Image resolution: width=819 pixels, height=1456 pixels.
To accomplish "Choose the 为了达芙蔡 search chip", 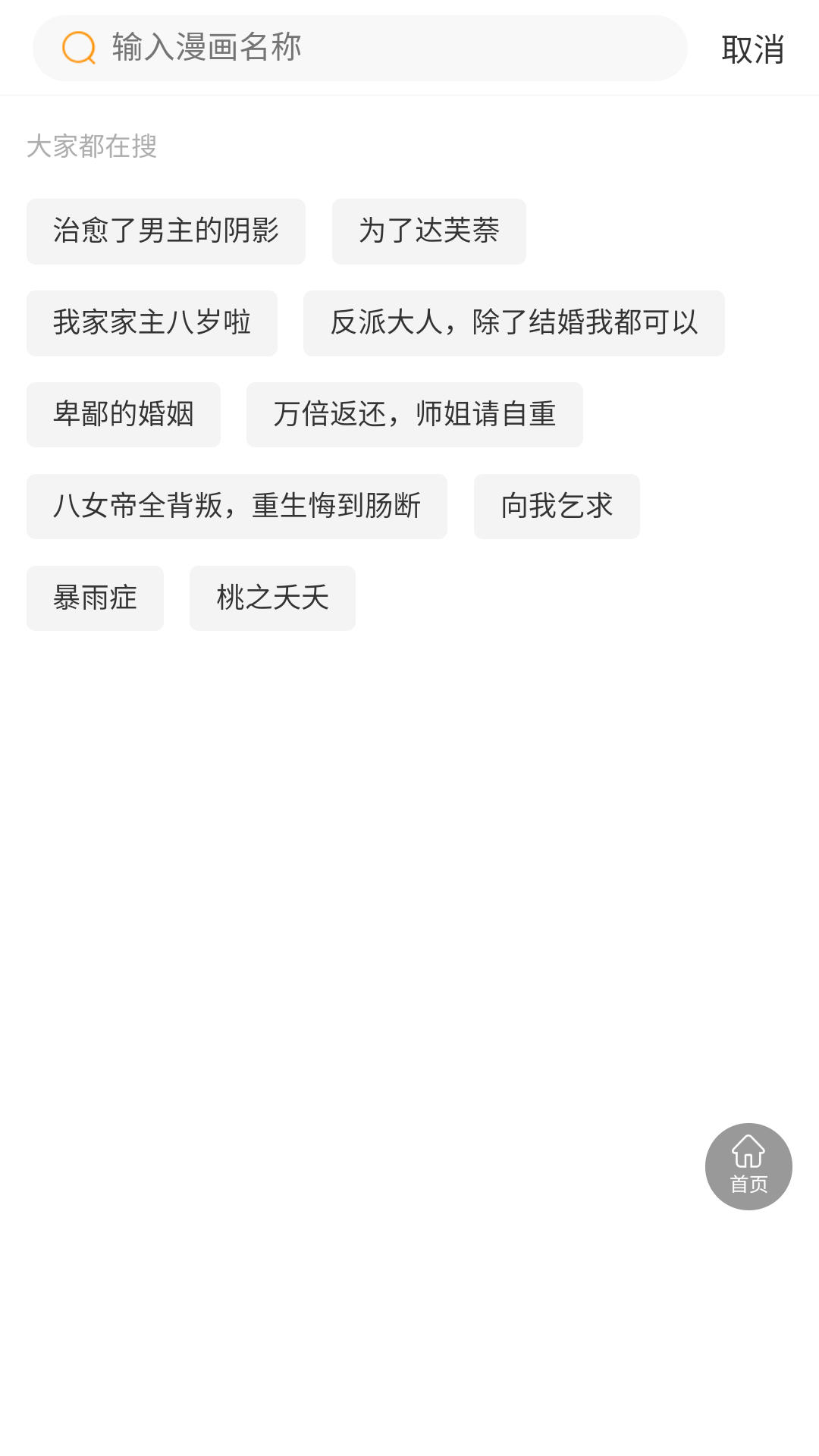I will click(x=428, y=231).
